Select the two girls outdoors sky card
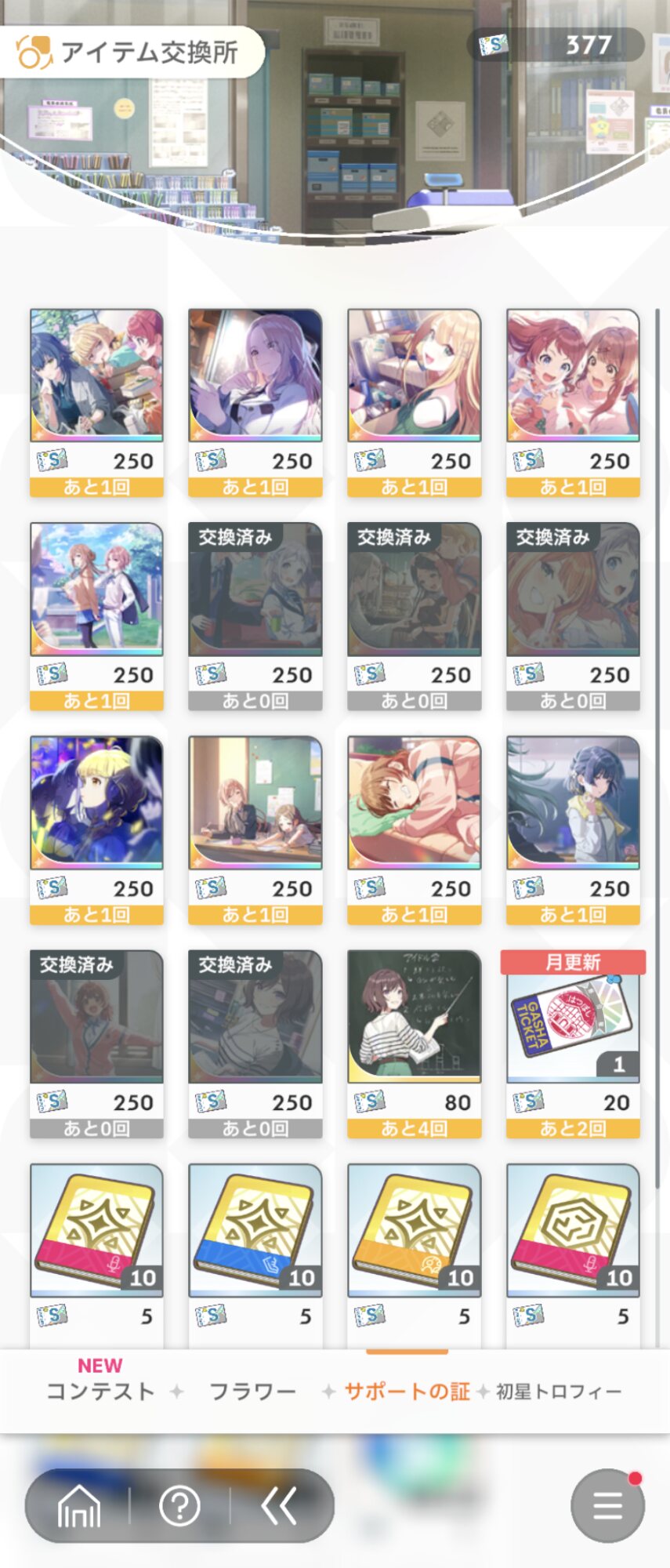The height and width of the screenshot is (1568, 670). tap(96, 617)
